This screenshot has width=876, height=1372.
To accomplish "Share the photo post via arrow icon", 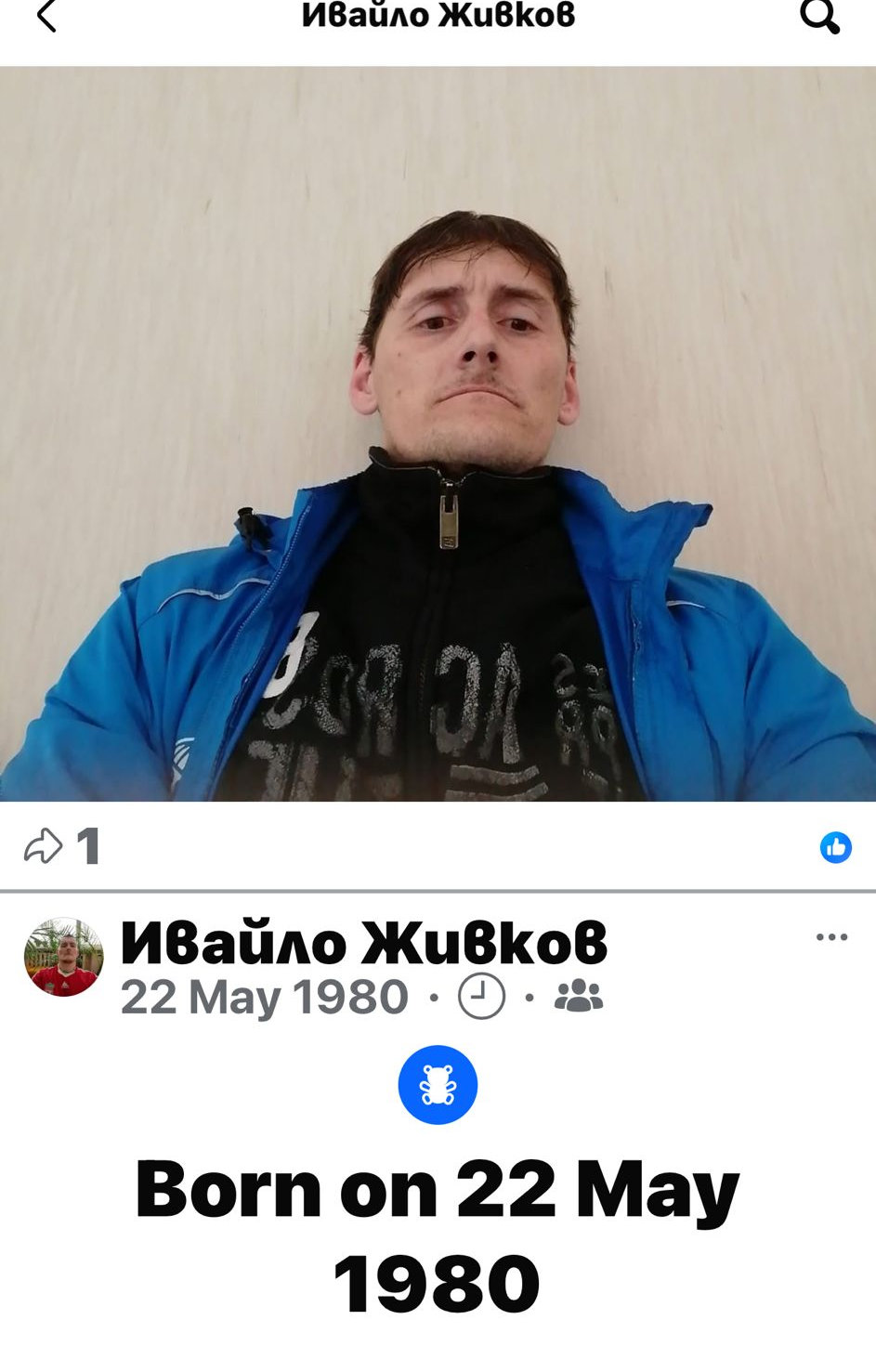I will click(x=43, y=846).
